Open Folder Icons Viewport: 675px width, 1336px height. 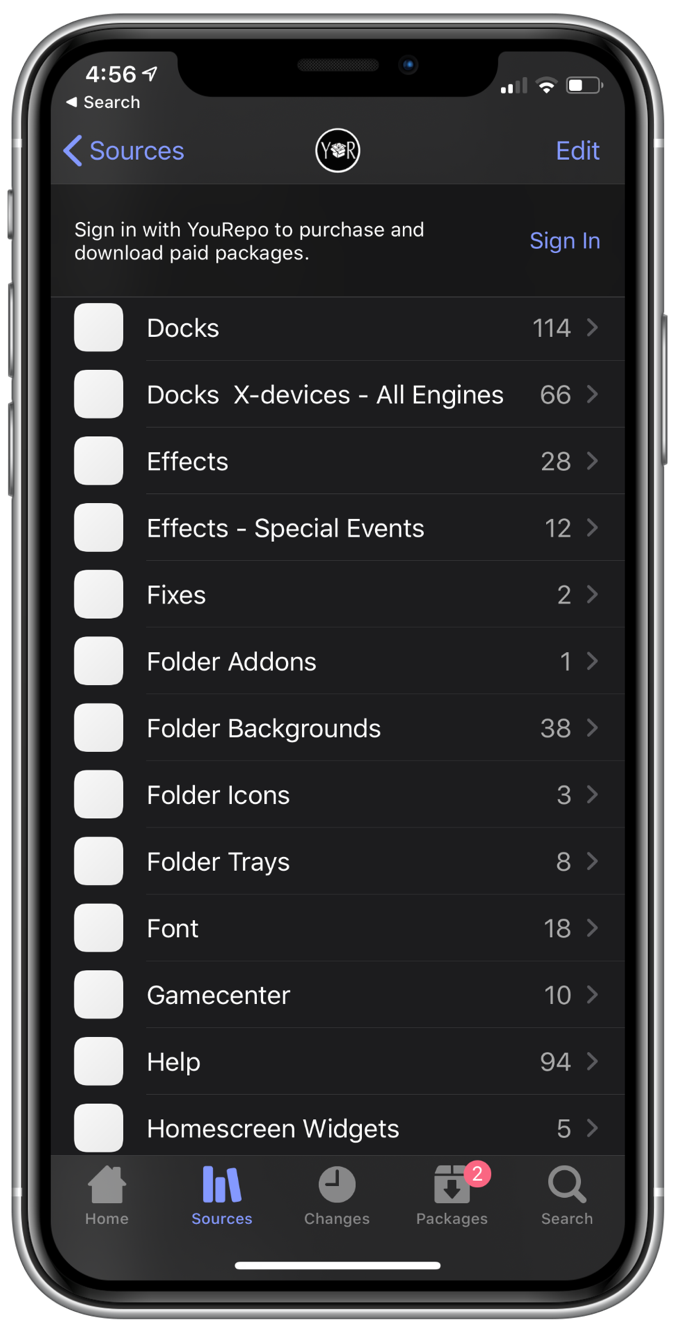(338, 795)
